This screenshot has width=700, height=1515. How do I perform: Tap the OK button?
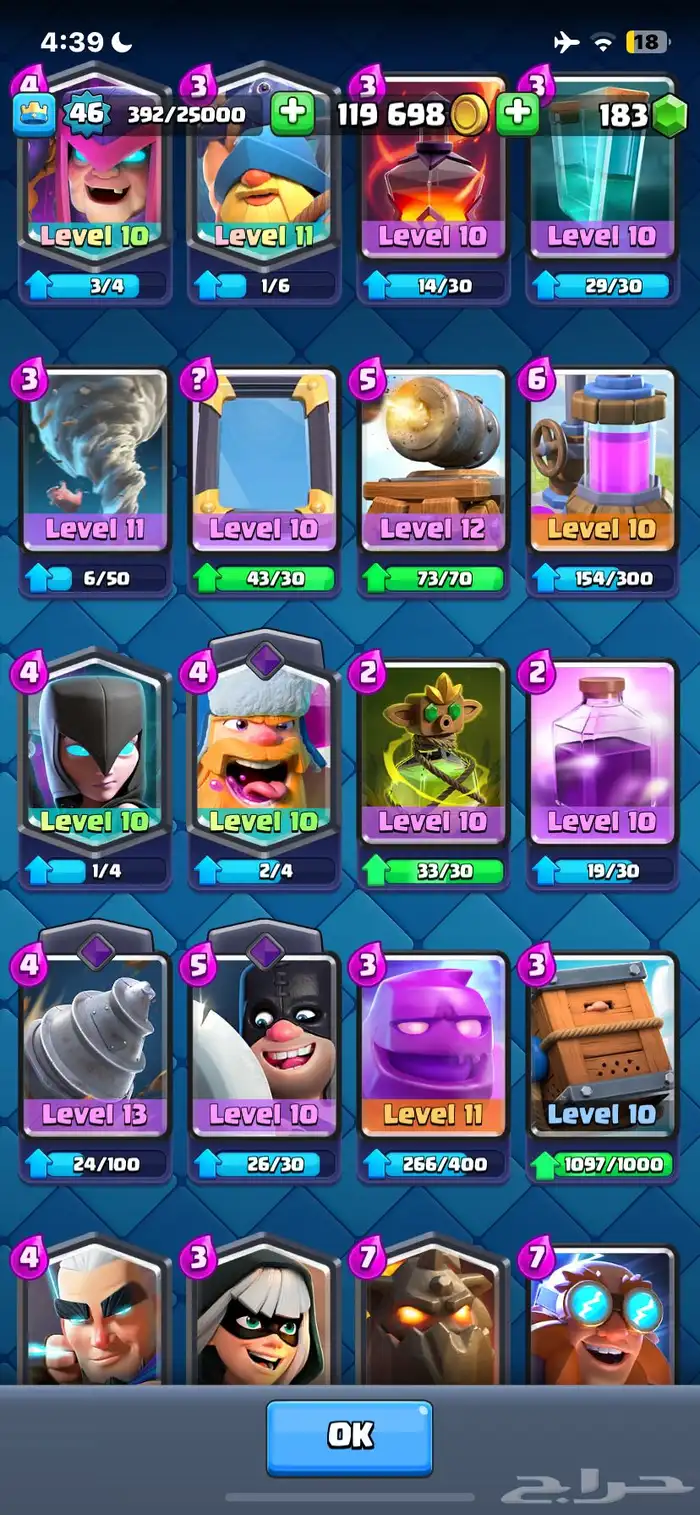[x=349, y=1437]
